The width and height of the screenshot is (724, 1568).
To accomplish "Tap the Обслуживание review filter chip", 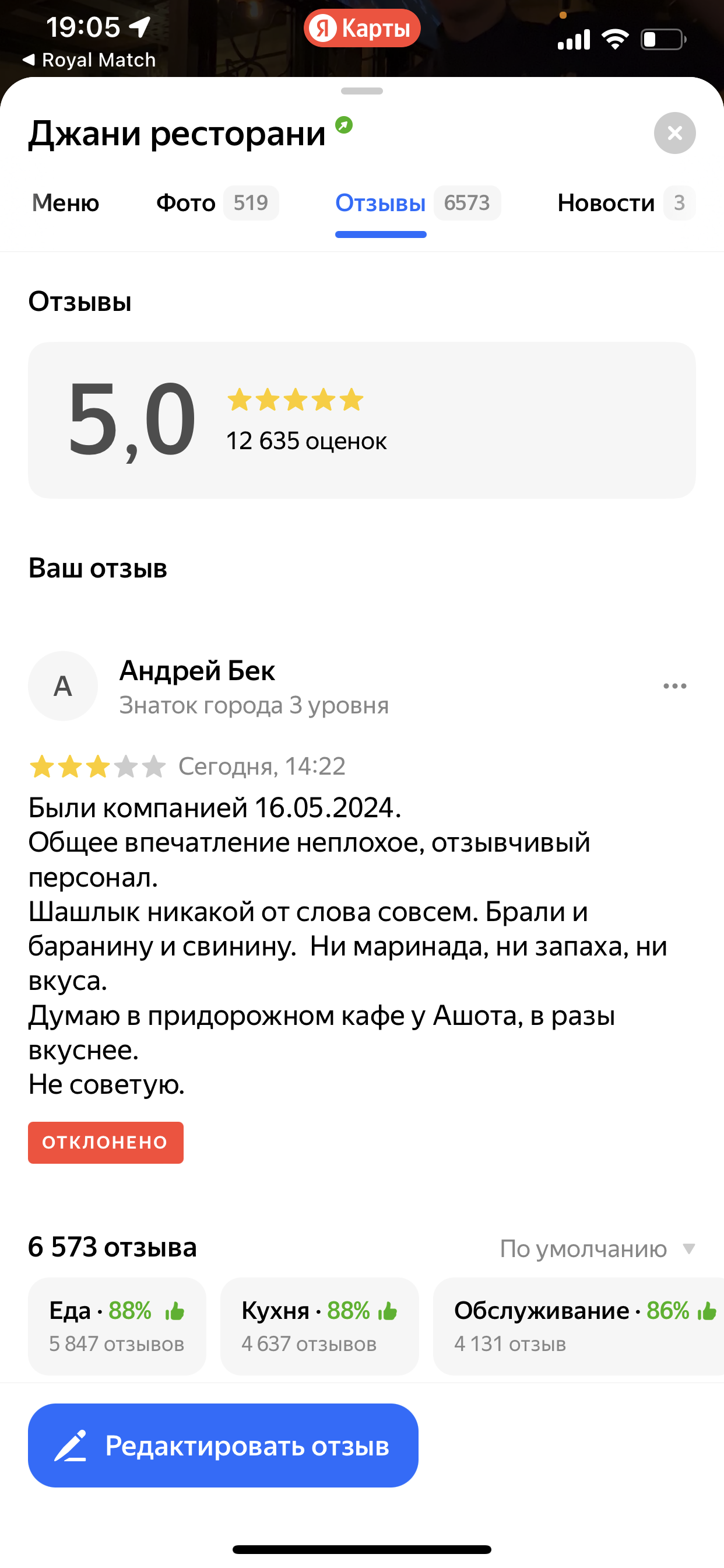I will click(578, 1325).
